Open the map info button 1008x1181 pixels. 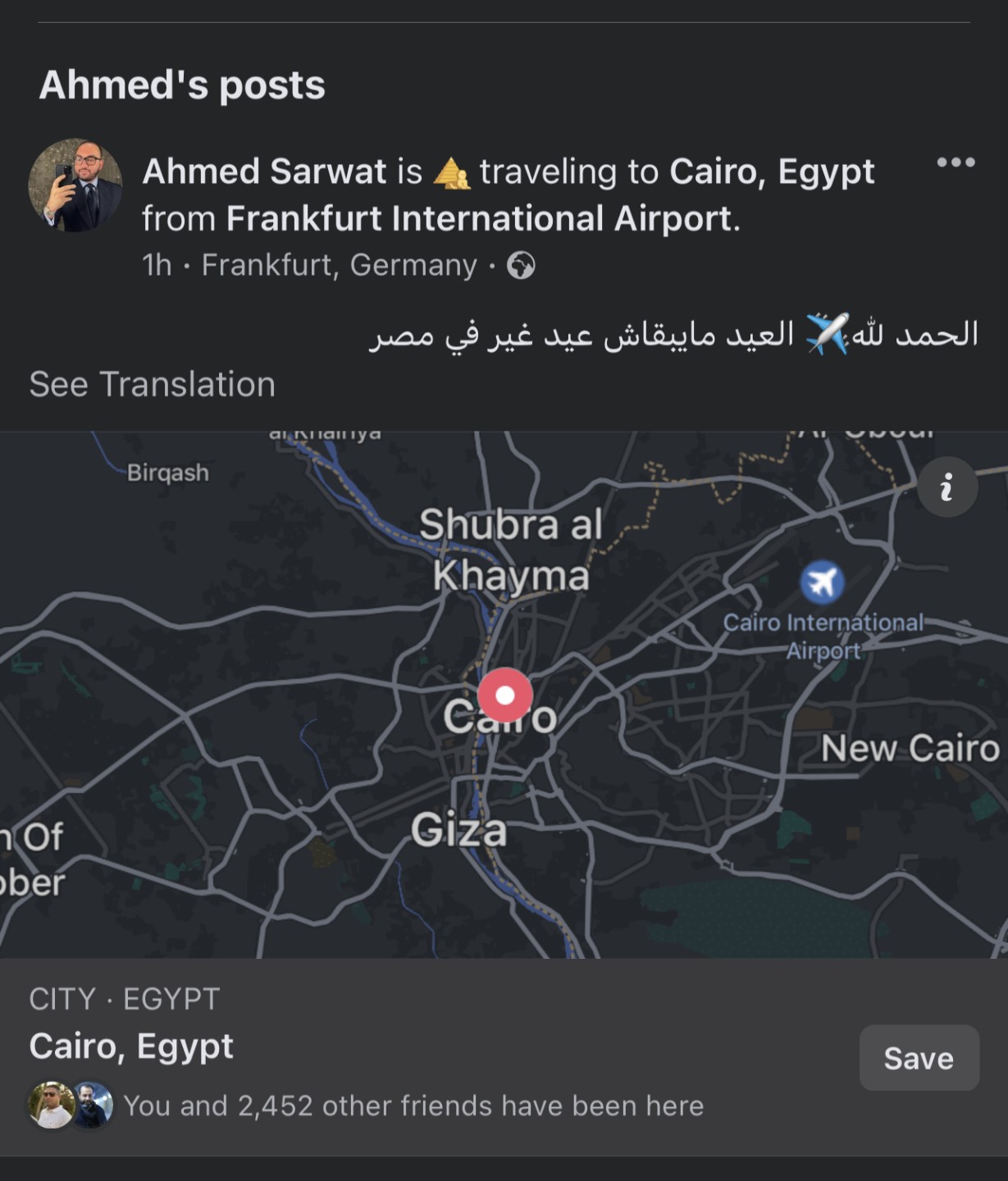tap(946, 486)
